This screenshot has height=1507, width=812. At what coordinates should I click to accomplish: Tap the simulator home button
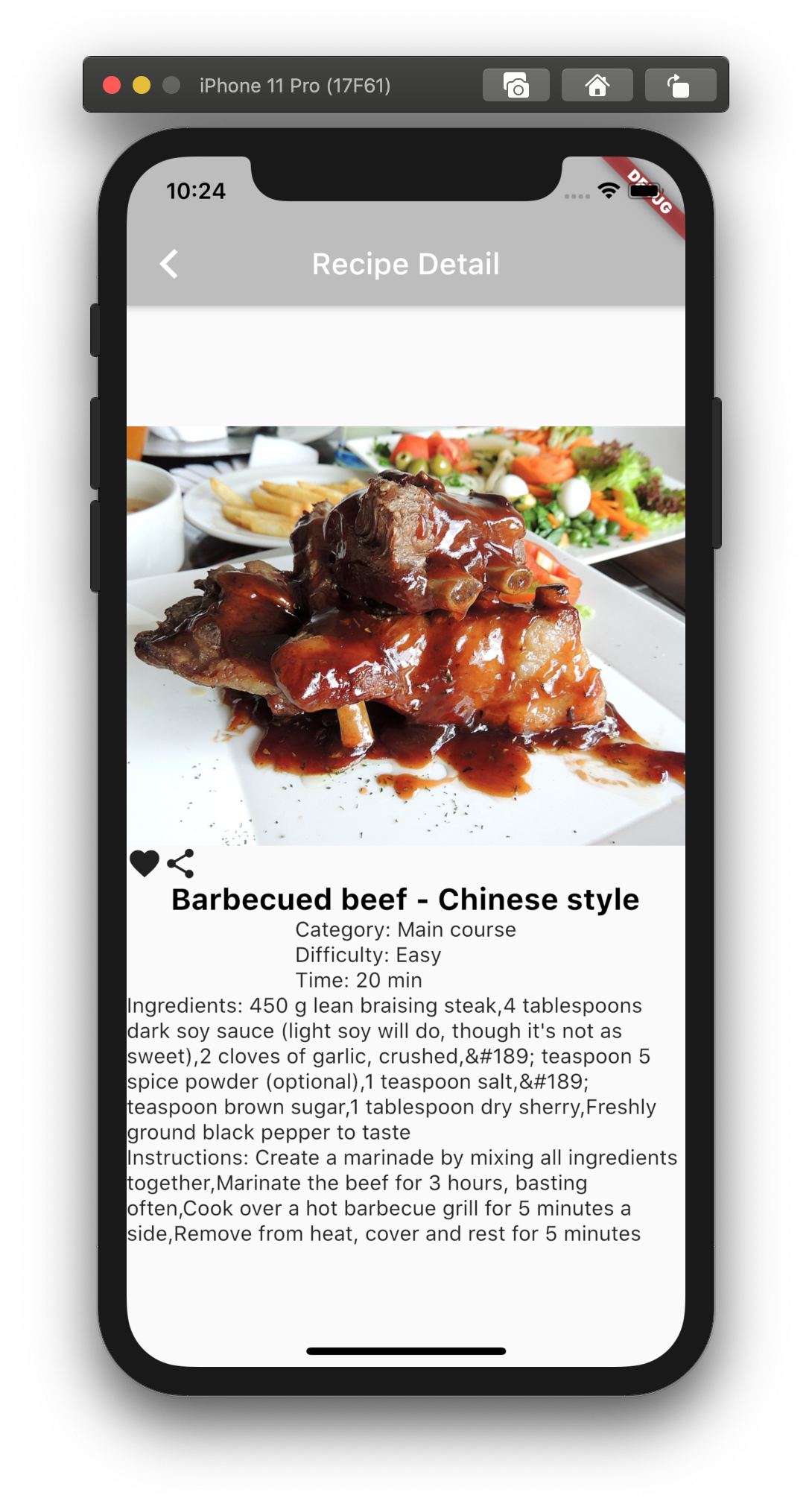(597, 85)
